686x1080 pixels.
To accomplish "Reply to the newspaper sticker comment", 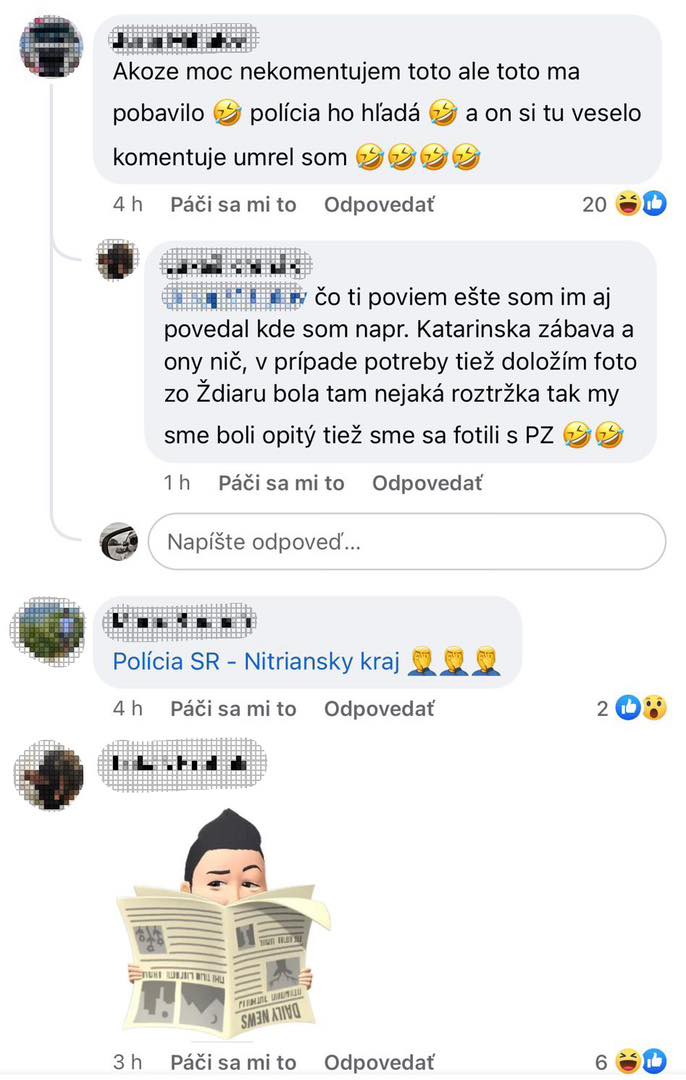I will click(x=379, y=1062).
